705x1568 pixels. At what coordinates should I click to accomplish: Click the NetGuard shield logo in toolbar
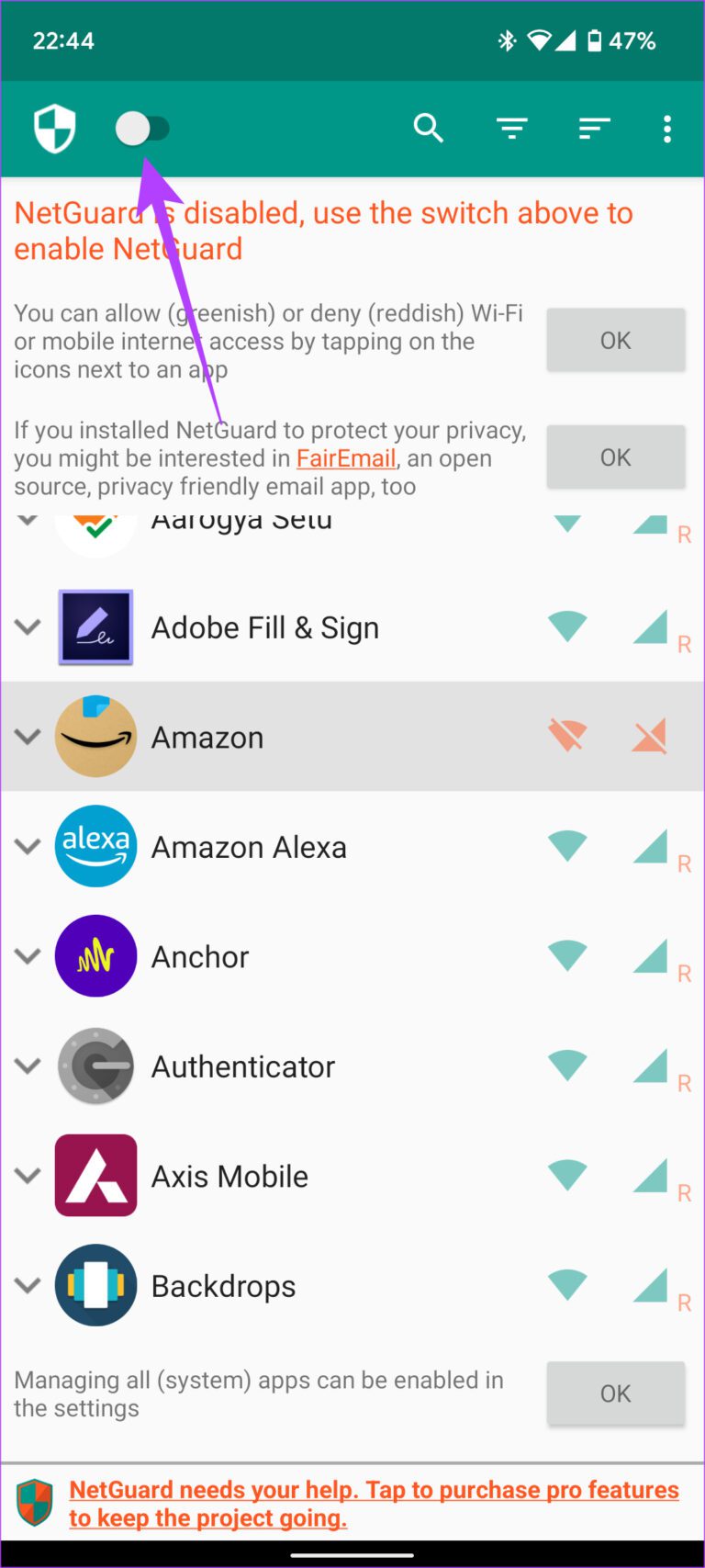pos(53,128)
